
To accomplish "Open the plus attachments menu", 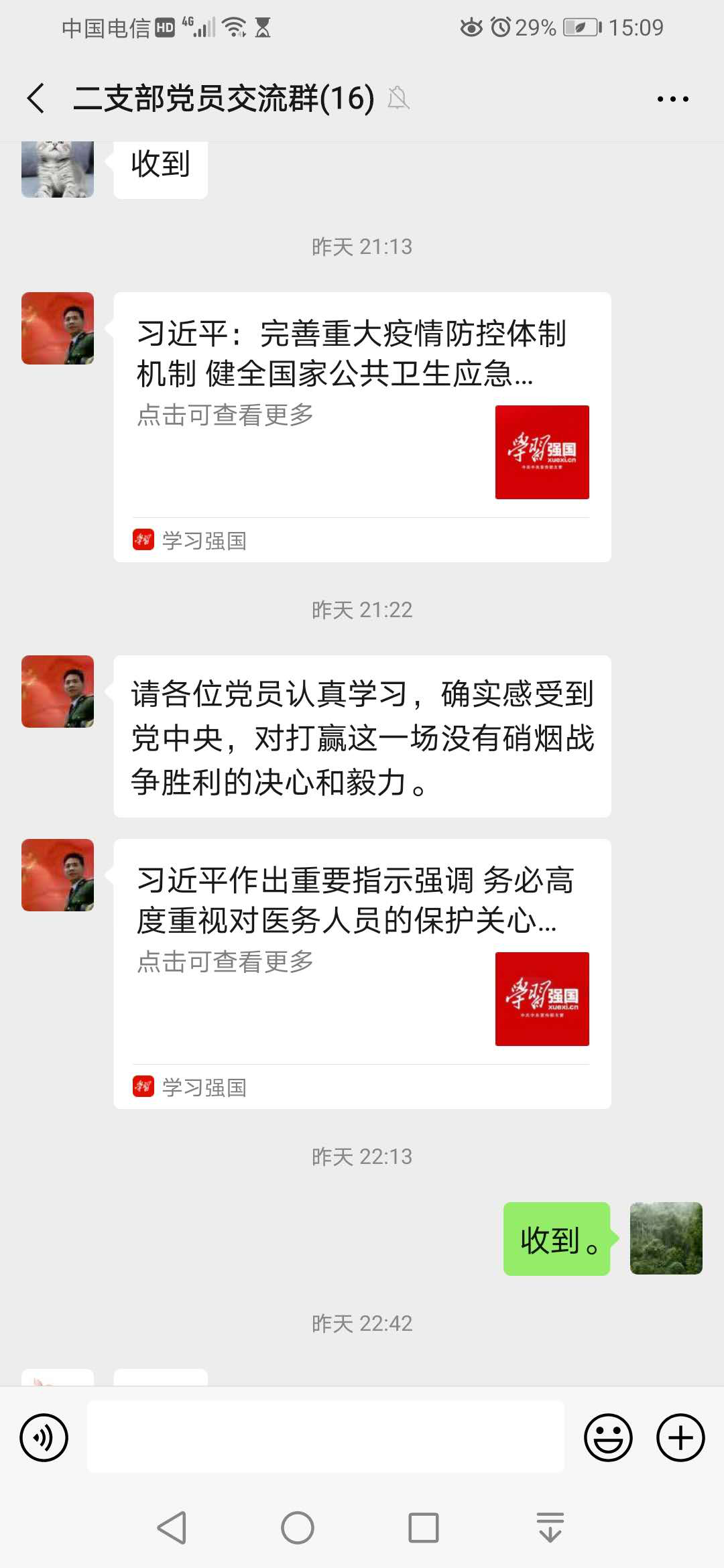I will pyautogui.click(x=680, y=1438).
